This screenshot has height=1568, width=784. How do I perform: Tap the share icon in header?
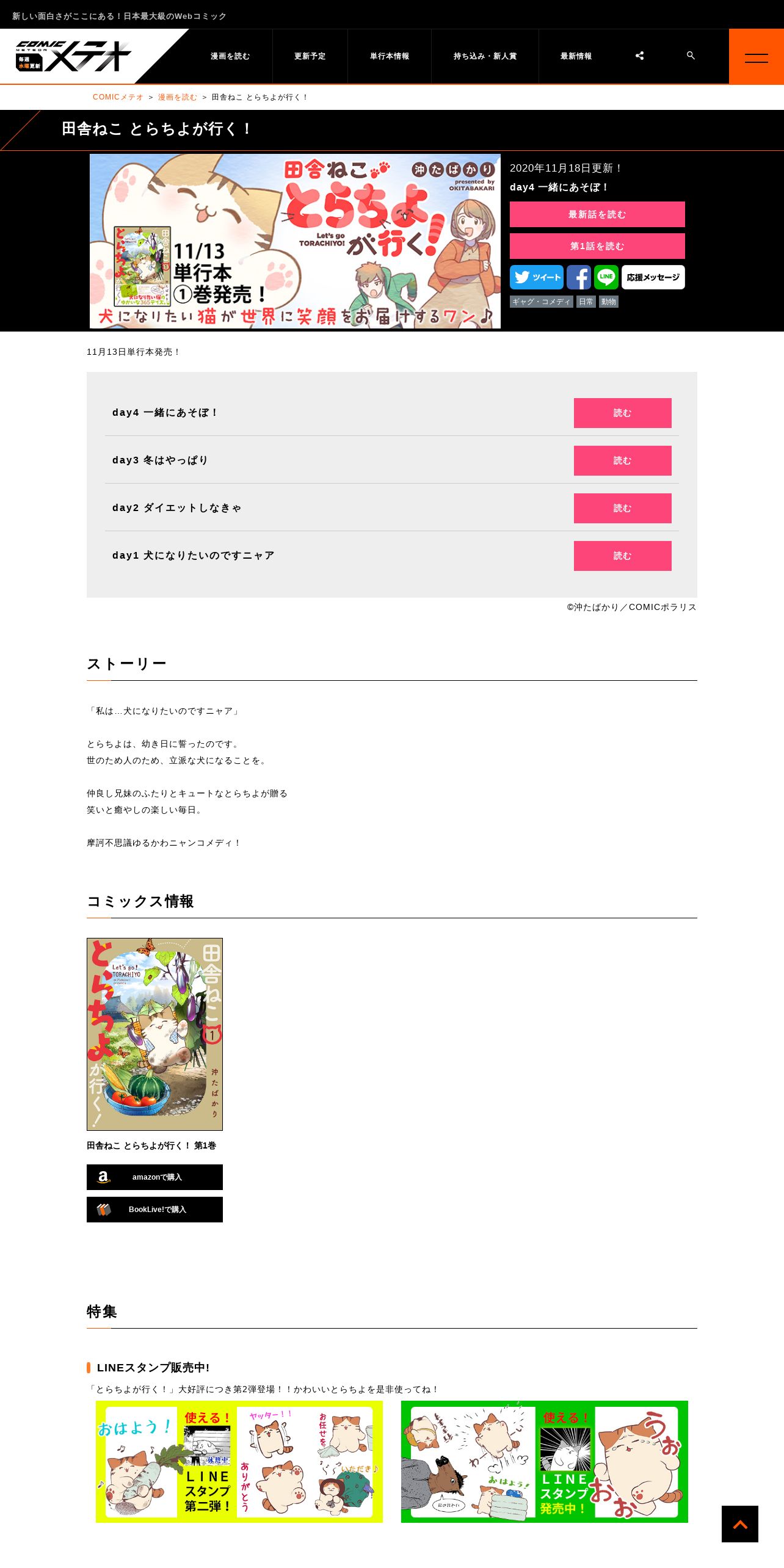click(x=639, y=56)
